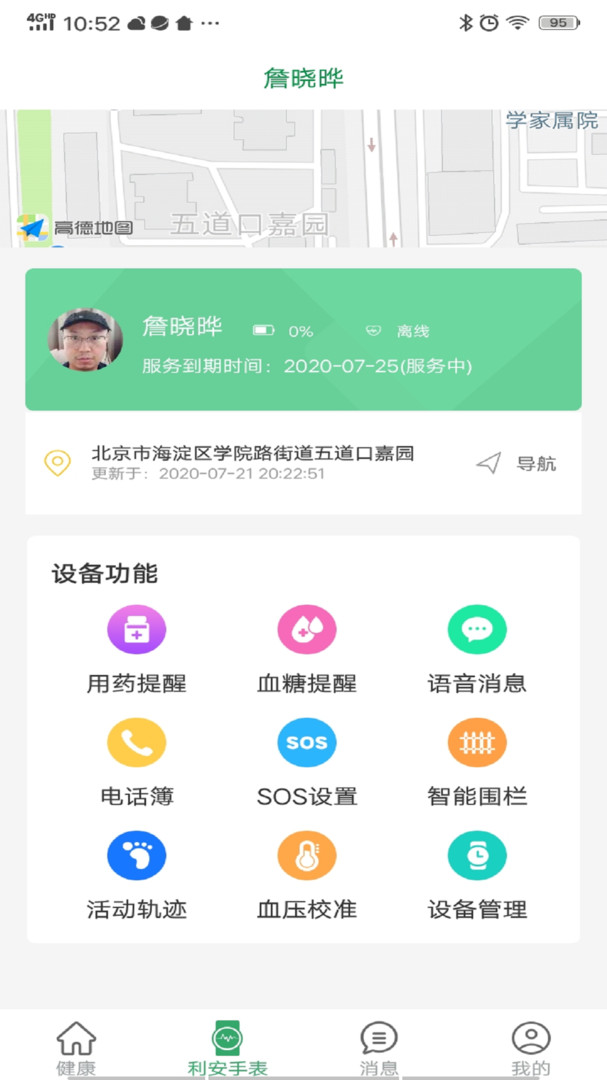The image size is (607, 1080).
Task: Switch to the 我的 tab
Action: [531, 1048]
